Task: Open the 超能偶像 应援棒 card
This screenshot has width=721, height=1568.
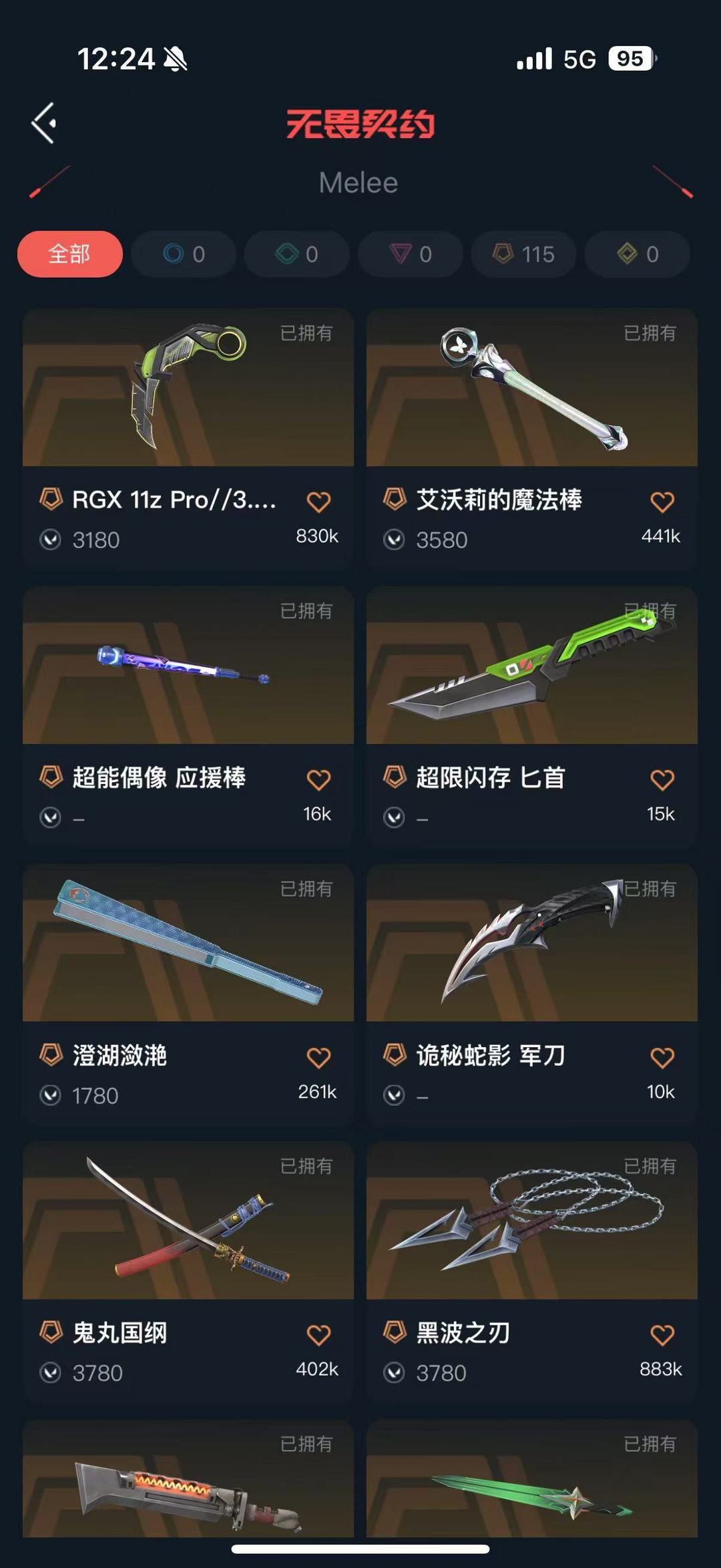Action: coord(188,716)
